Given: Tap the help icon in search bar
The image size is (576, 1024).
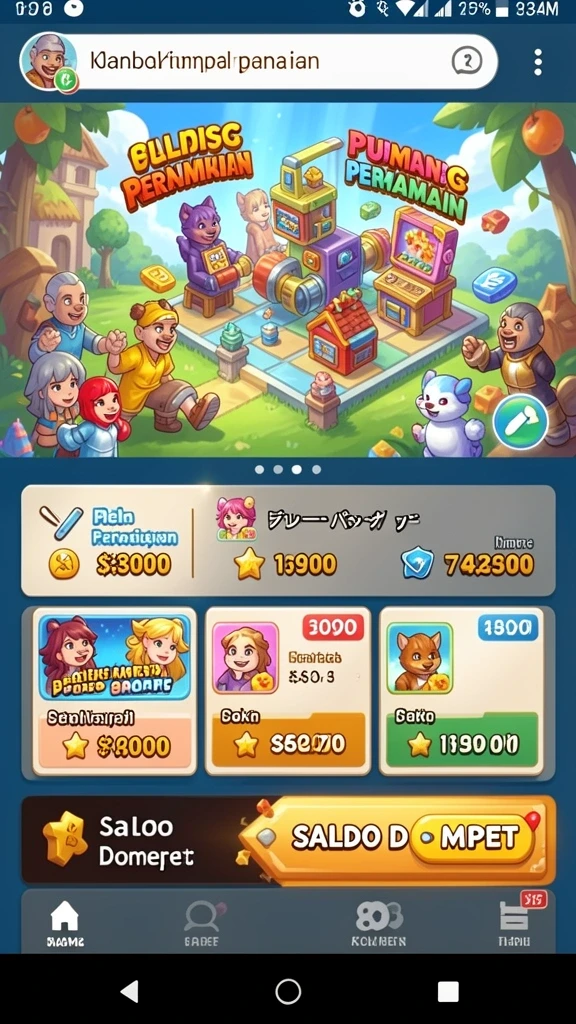Looking at the screenshot, I should click(466, 61).
